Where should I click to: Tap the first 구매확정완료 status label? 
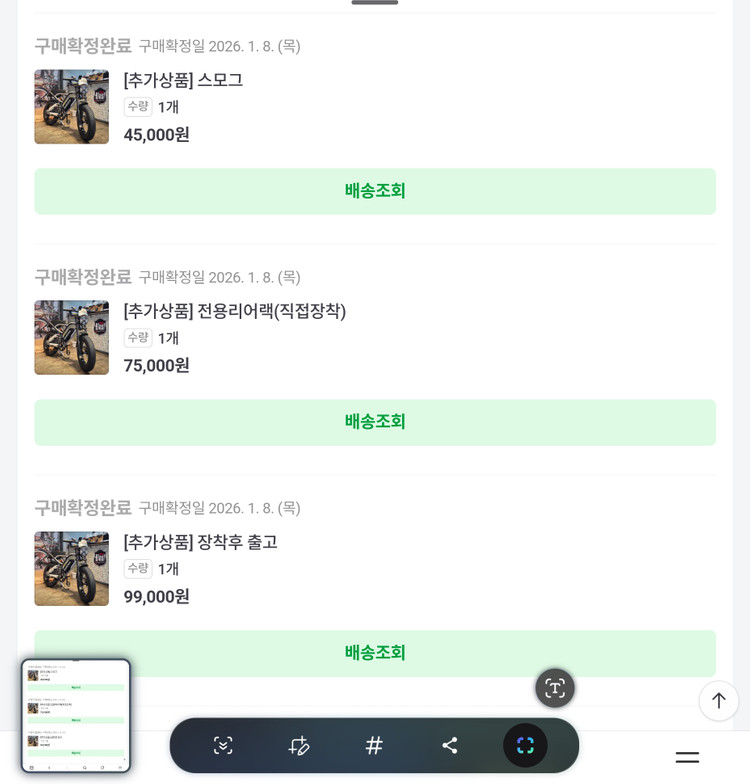pyautogui.click(x=83, y=46)
